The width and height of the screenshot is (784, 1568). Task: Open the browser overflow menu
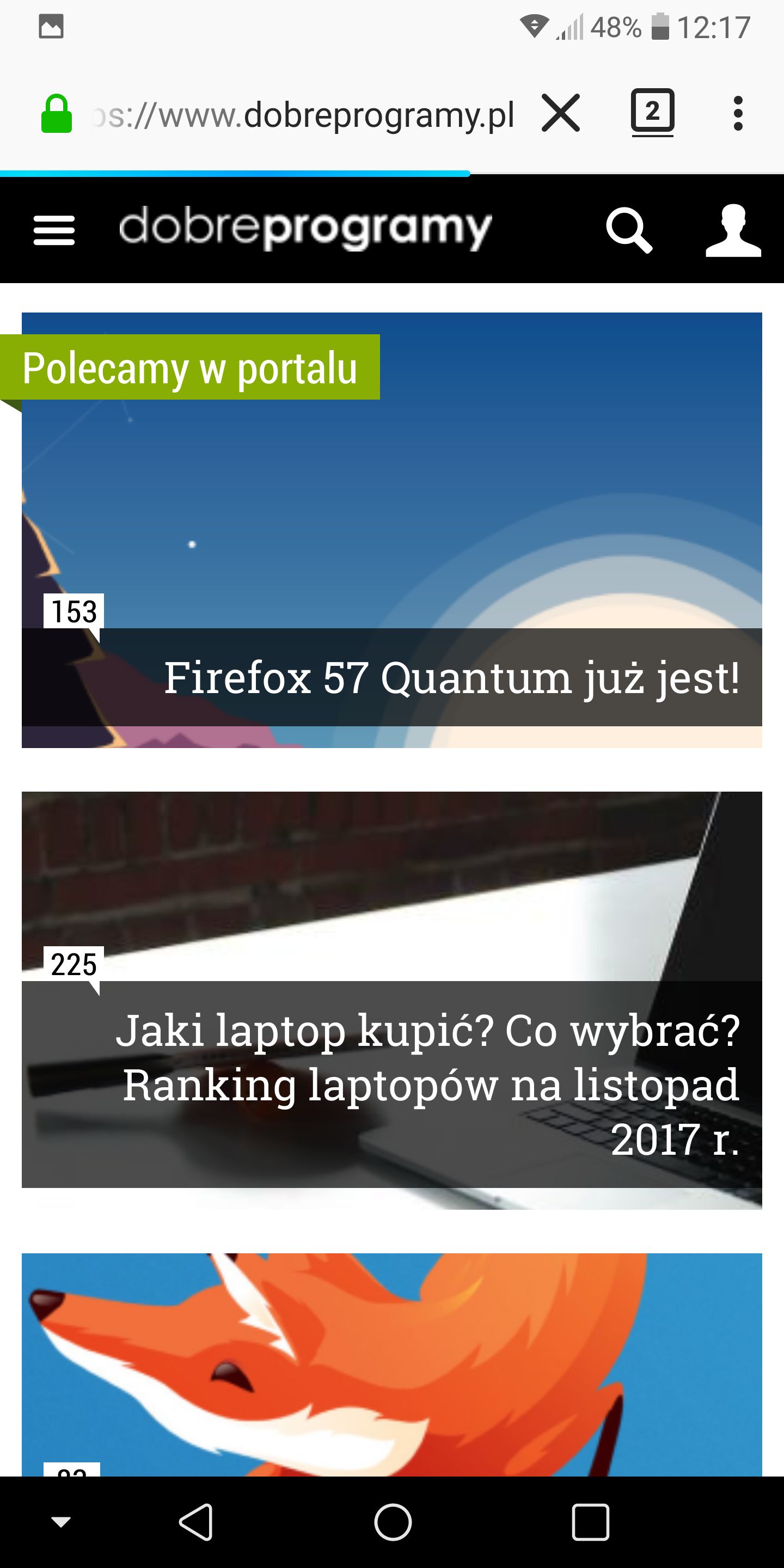pos(738,113)
